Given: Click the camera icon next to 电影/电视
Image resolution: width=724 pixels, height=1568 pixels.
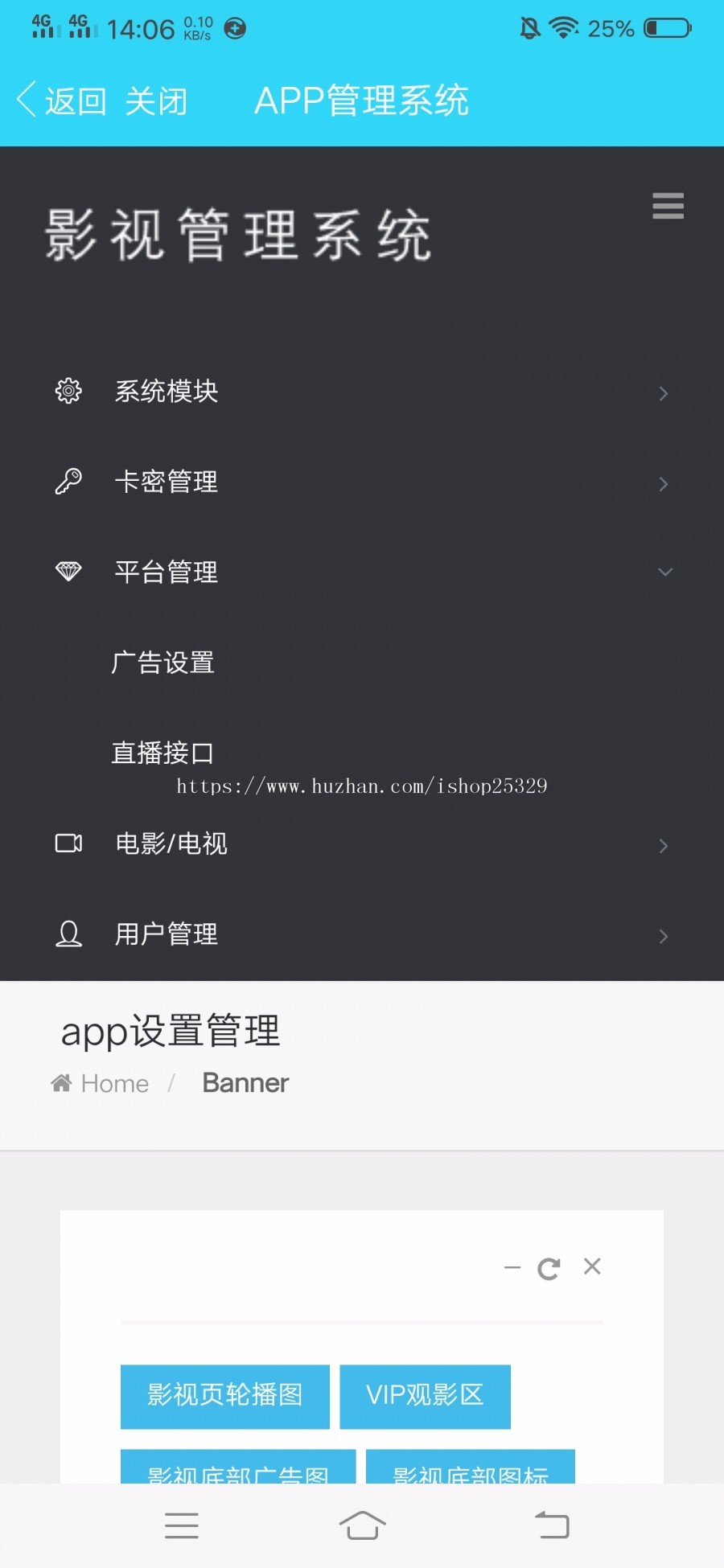Looking at the screenshot, I should pos(69,844).
